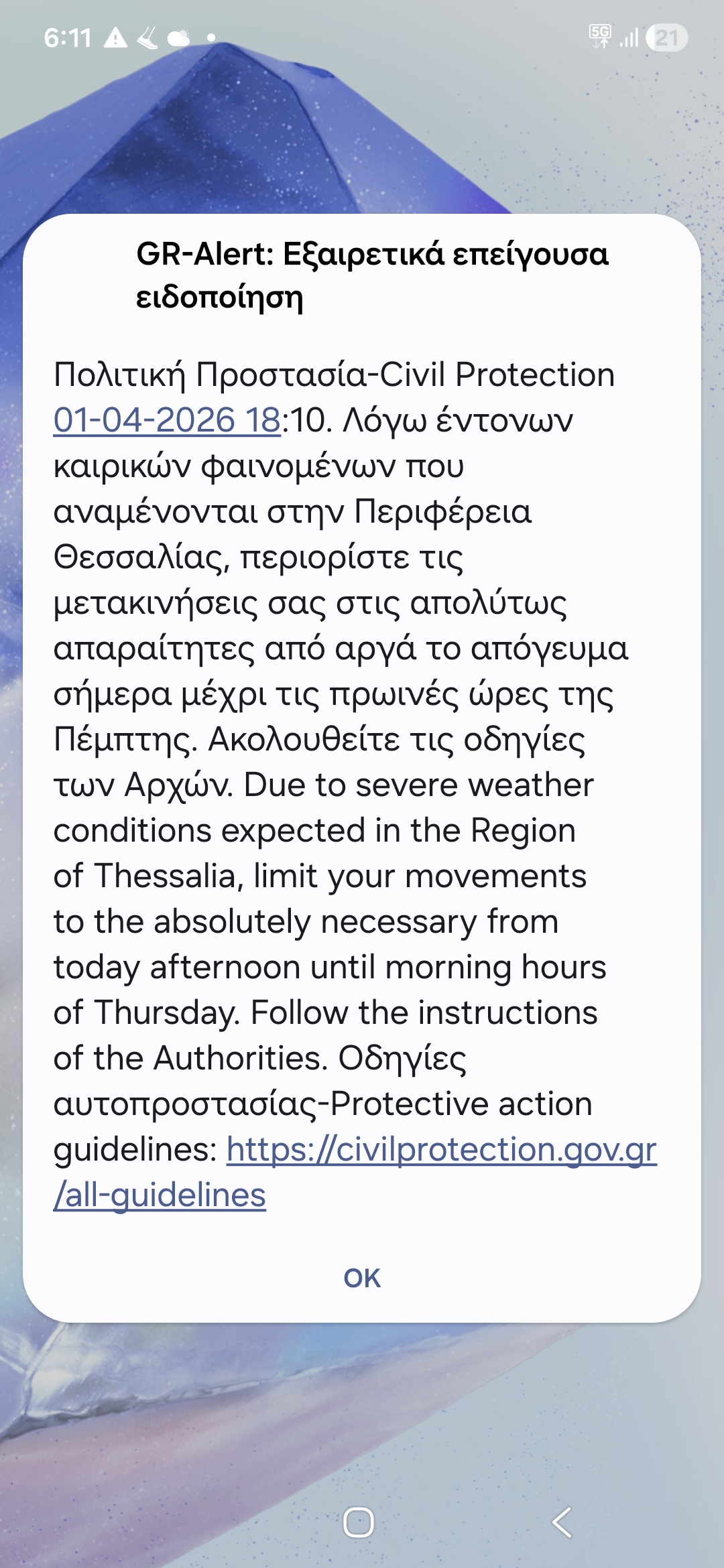Open the civilprotection.gov.gr guidelines link
Screen dimensions: 724x1568
(441, 1149)
